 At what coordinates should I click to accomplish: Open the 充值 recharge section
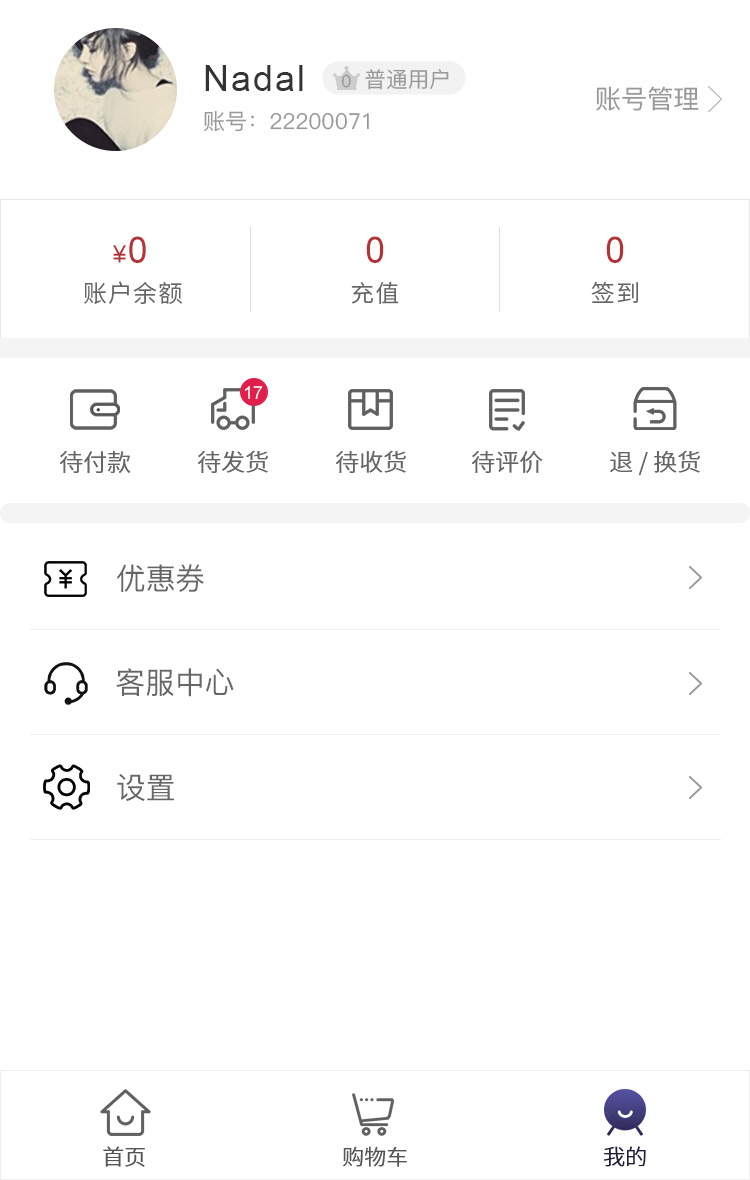[x=375, y=270]
